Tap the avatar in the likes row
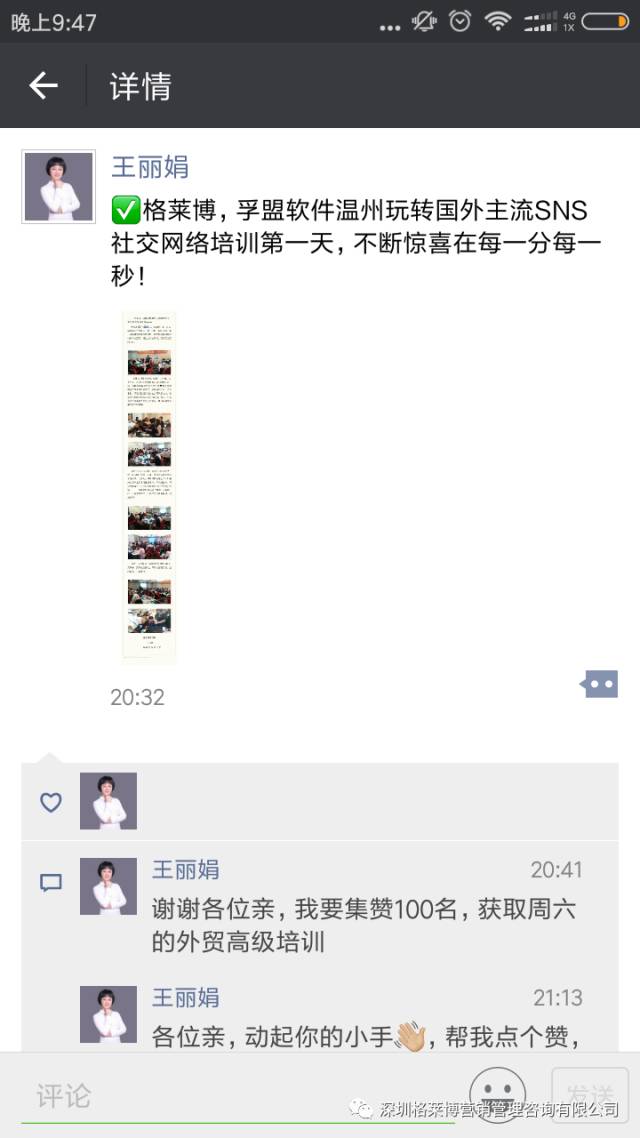The height and width of the screenshot is (1138, 640). (x=108, y=801)
